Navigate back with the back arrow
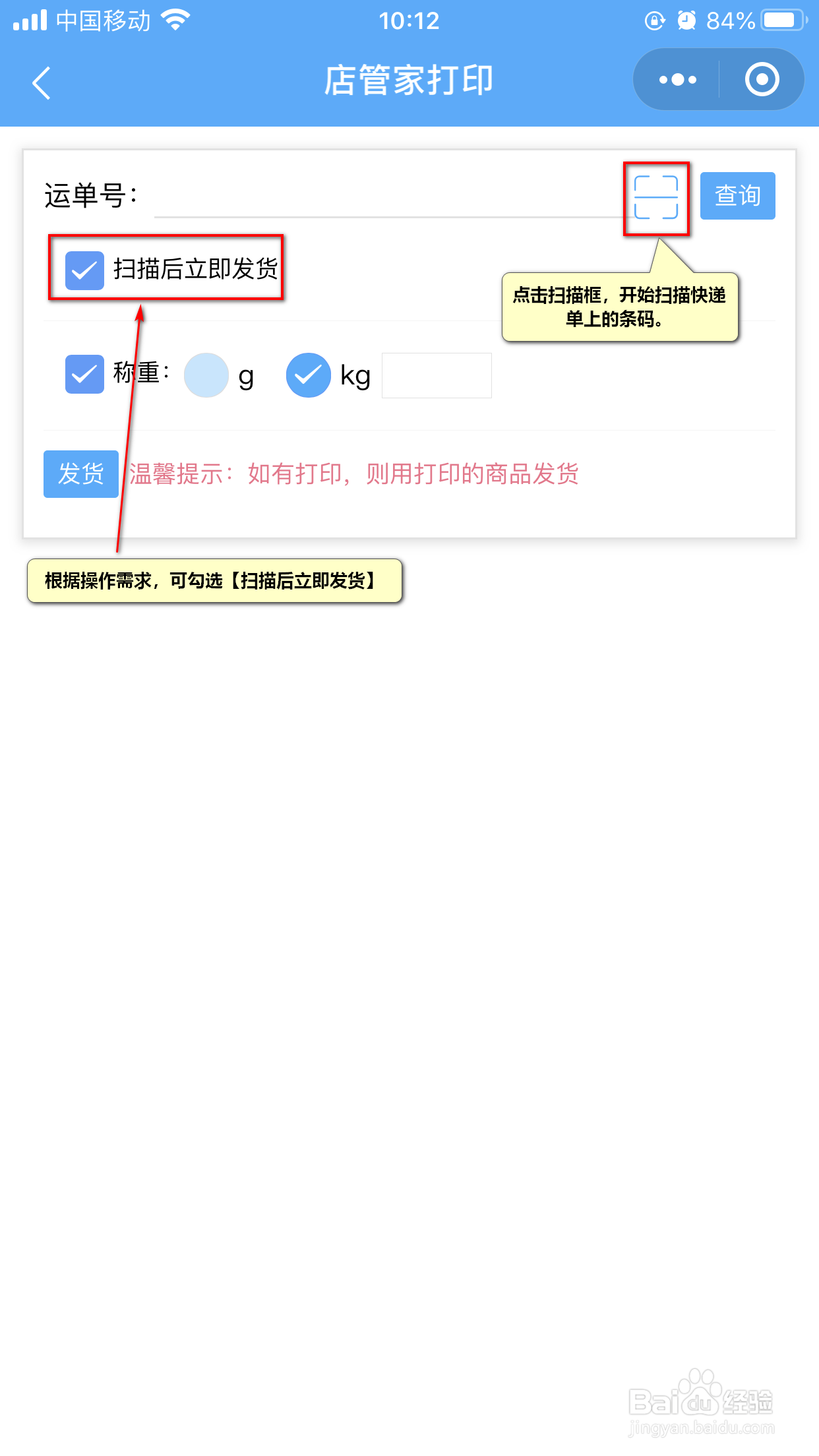The width and height of the screenshot is (819, 1456). point(41,82)
